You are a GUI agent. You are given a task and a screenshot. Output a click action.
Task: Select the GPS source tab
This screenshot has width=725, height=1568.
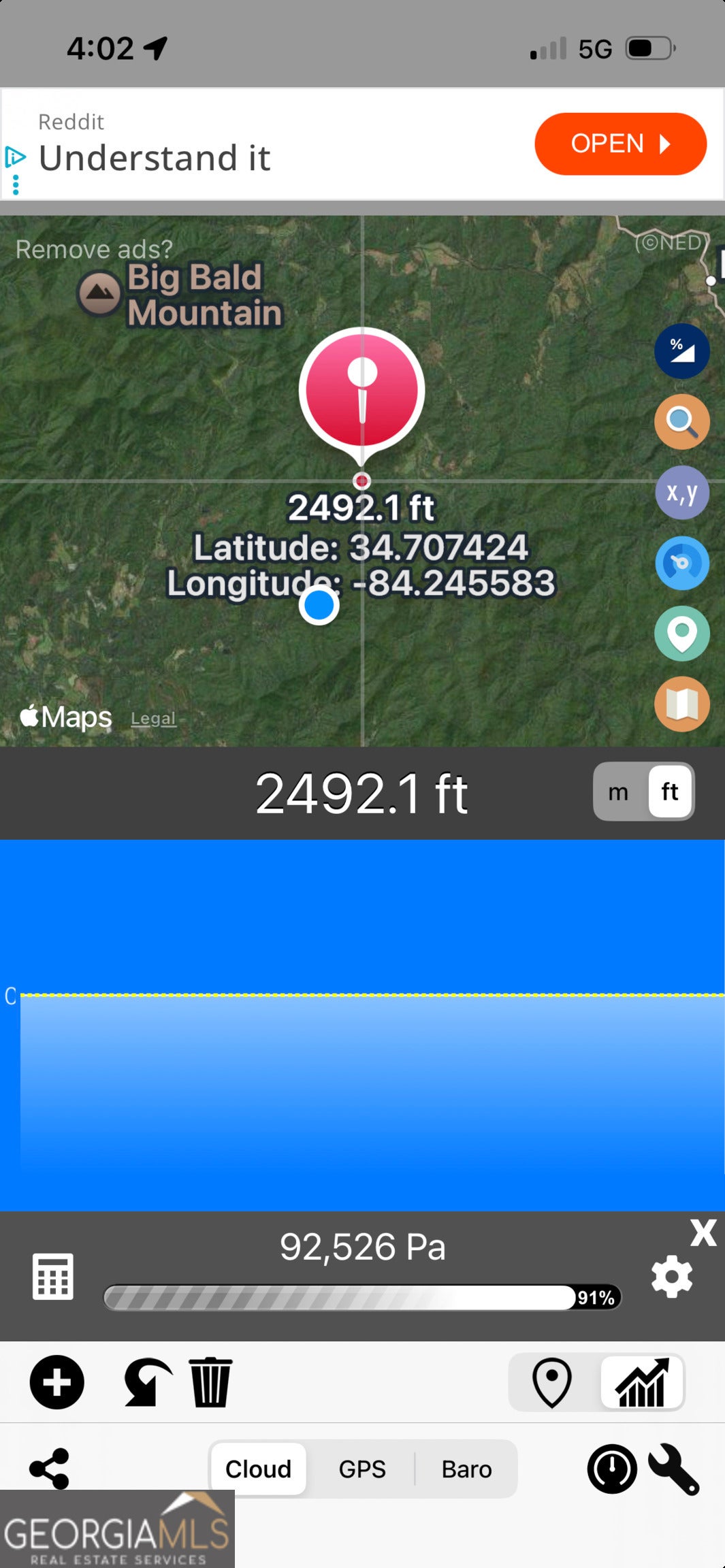coord(362,1469)
